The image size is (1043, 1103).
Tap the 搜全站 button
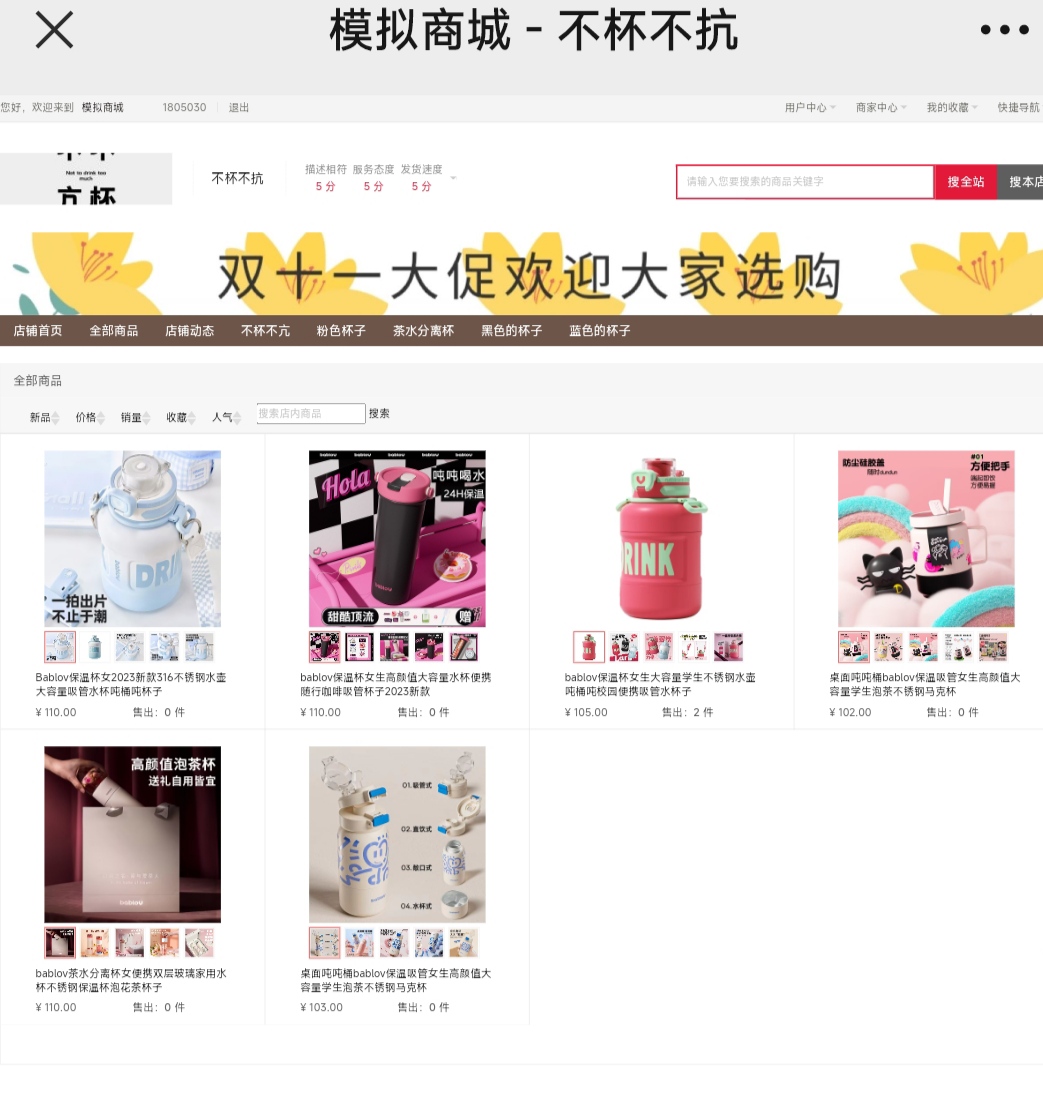point(965,182)
